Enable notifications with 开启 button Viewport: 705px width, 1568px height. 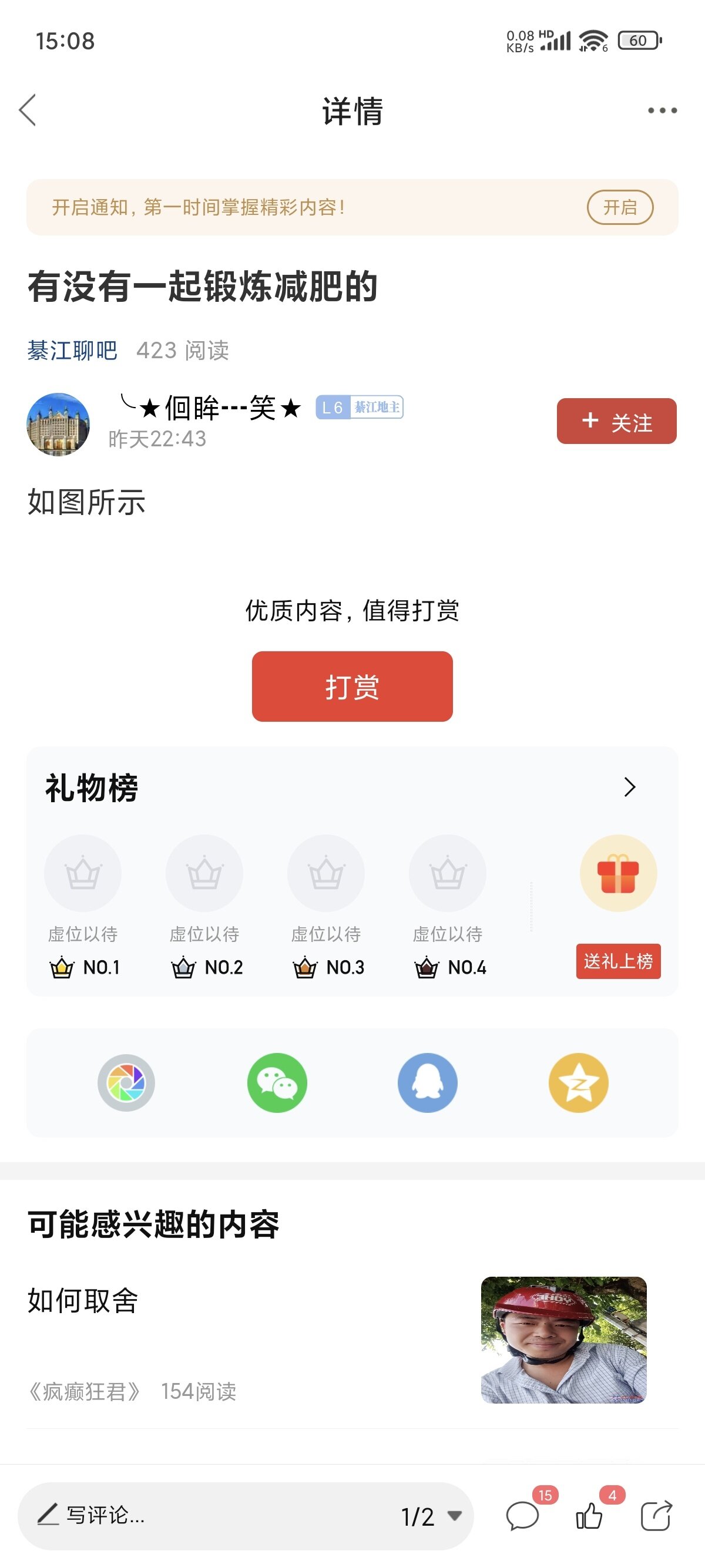pyautogui.click(x=619, y=207)
